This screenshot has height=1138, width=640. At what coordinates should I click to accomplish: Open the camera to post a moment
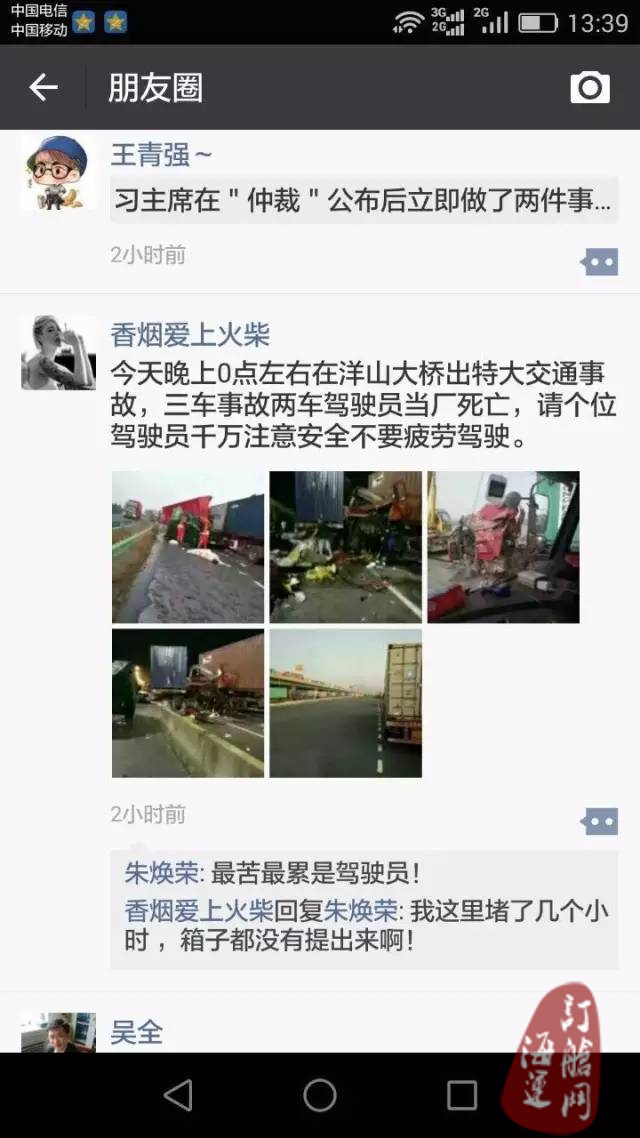pyautogui.click(x=590, y=88)
